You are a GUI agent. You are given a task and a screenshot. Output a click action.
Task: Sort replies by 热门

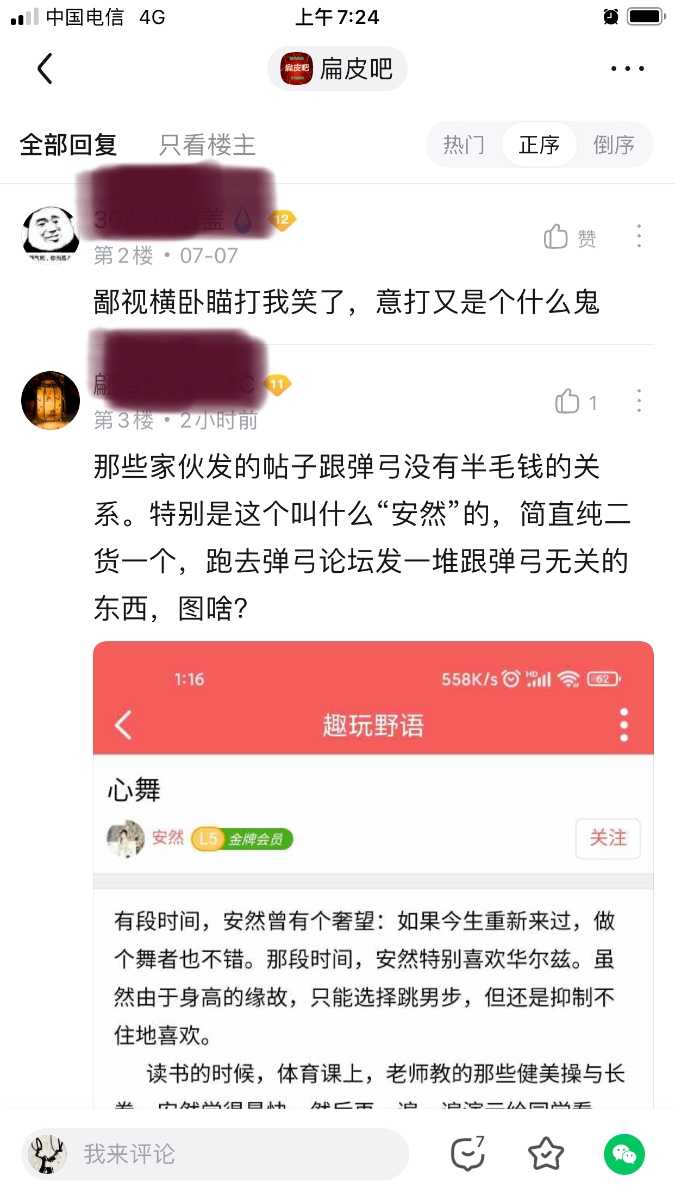[464, 145]
